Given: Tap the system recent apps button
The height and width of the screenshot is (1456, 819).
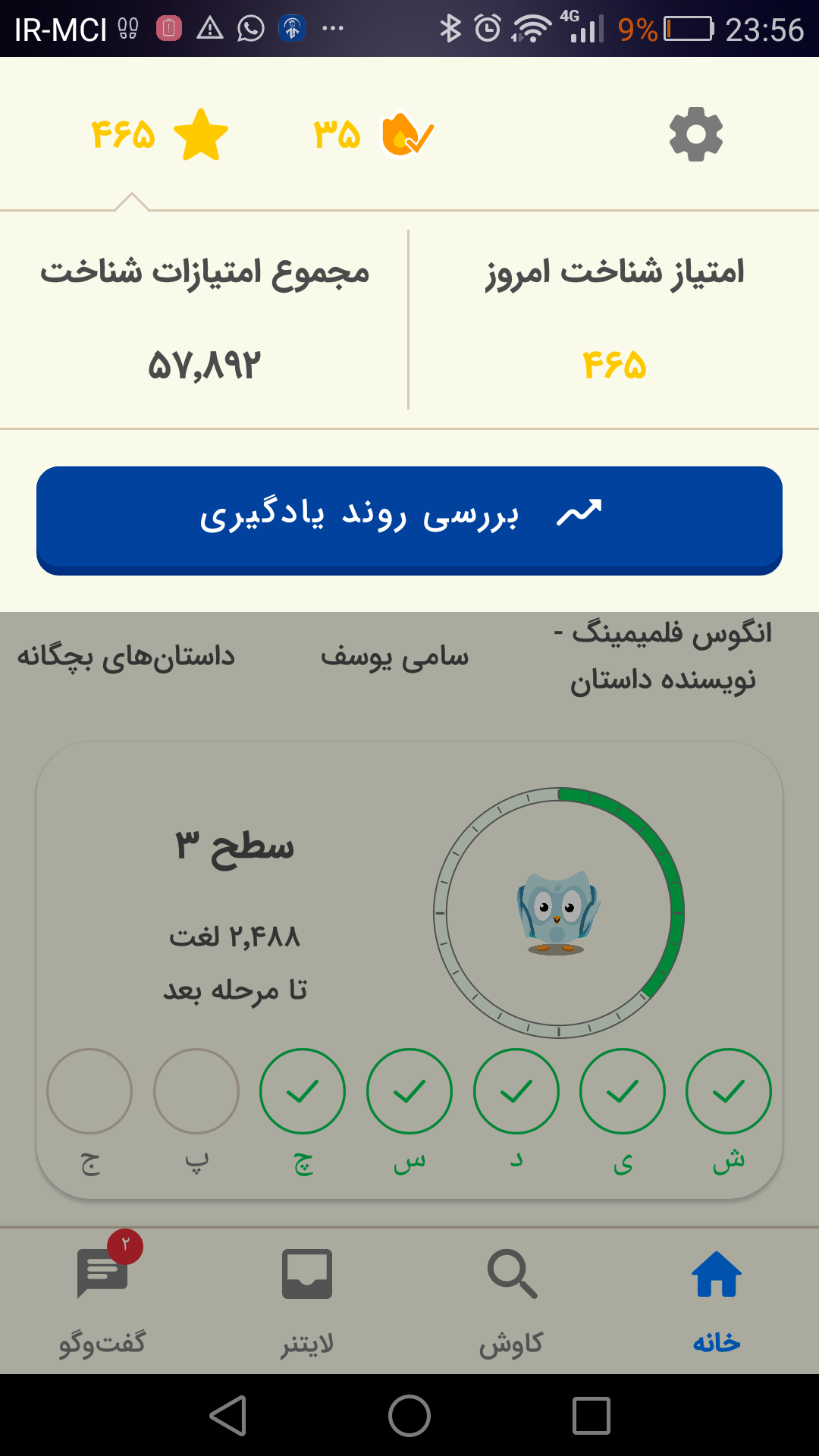Looking at the screenshot, I should click(591, 1416).
